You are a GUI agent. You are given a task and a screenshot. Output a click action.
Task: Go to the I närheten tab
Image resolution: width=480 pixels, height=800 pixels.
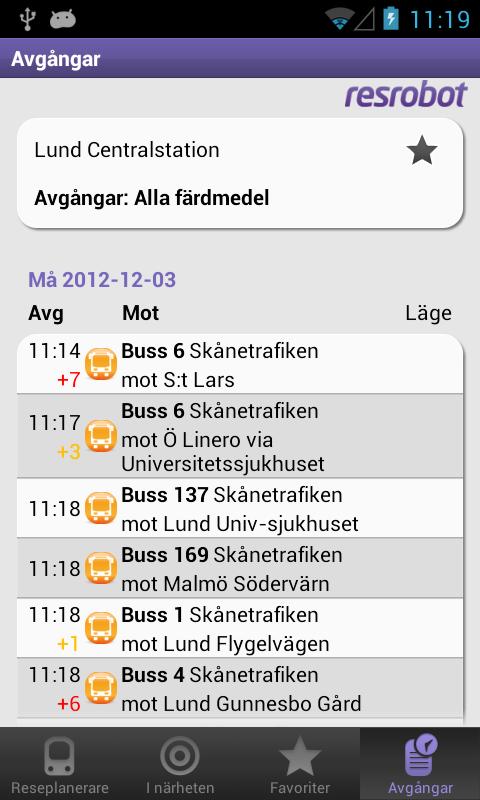tap(180, 764)
